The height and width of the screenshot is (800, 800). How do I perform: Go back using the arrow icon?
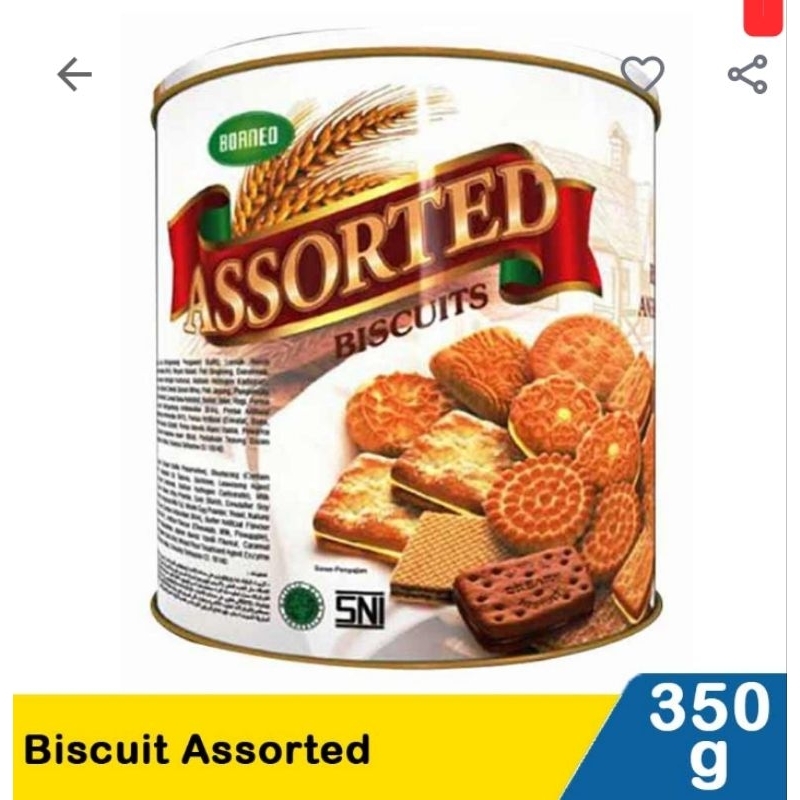74,74
